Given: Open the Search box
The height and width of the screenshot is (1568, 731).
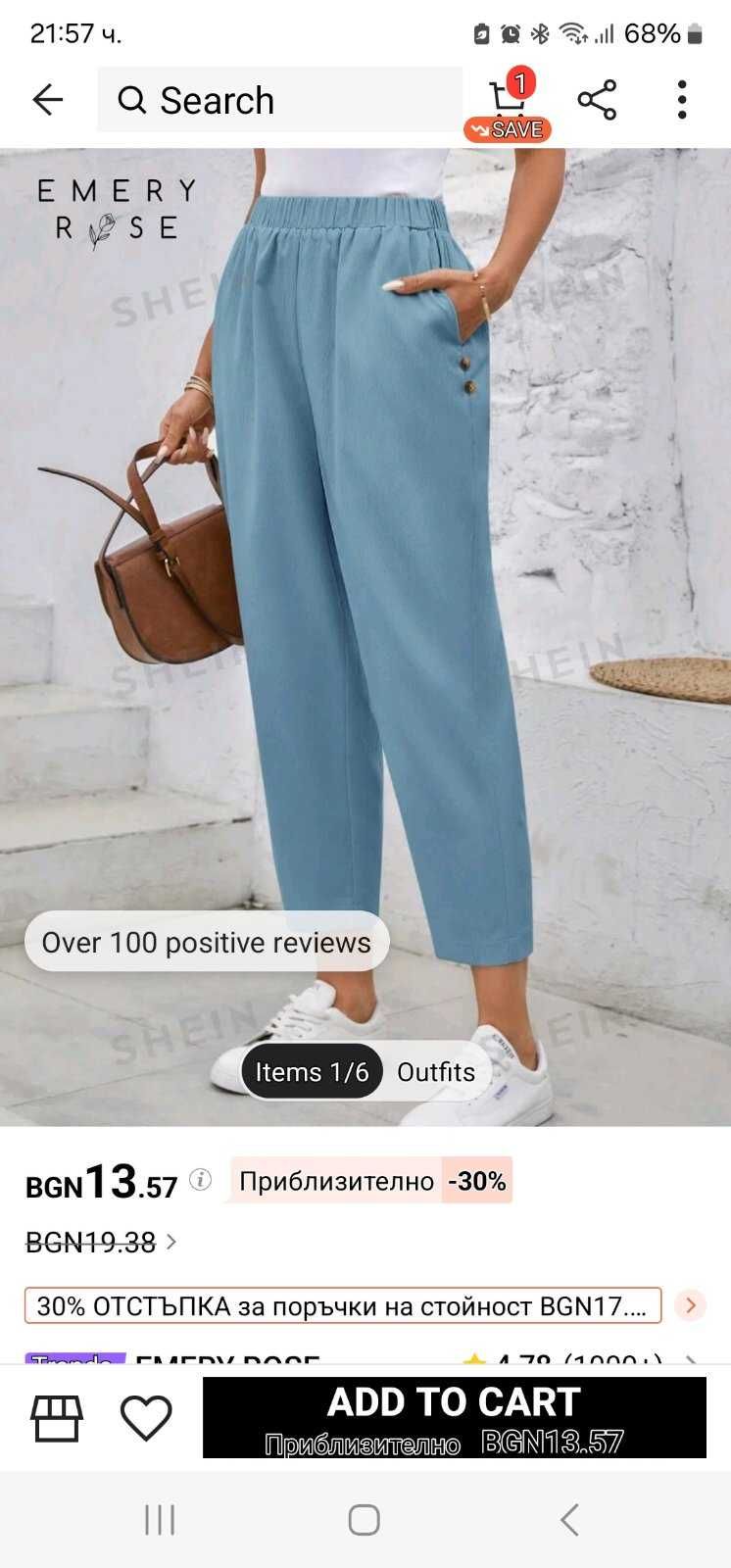Looking at the screenshot, I should pos(279,100).
